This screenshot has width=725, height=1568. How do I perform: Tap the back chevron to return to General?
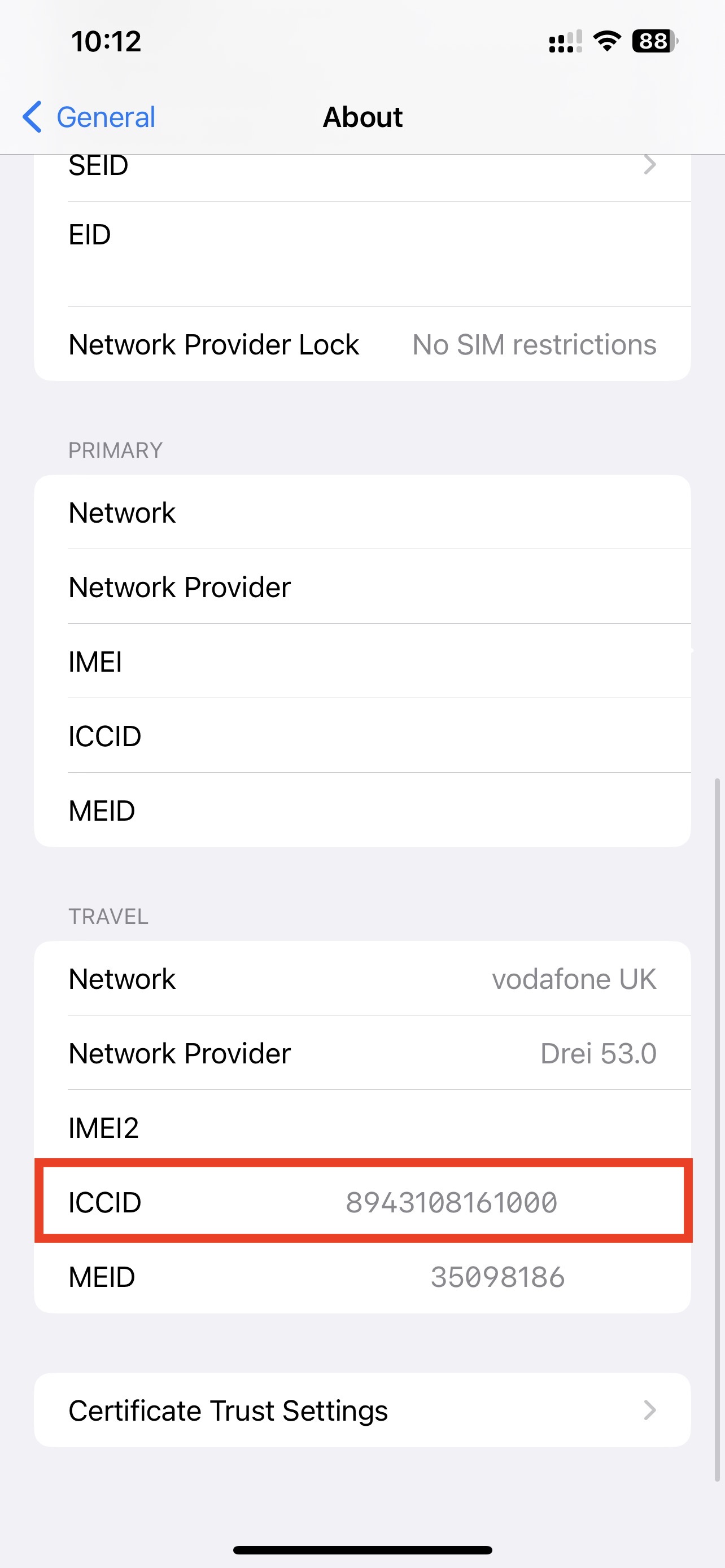pyautogui.click(x=32, y=116)
